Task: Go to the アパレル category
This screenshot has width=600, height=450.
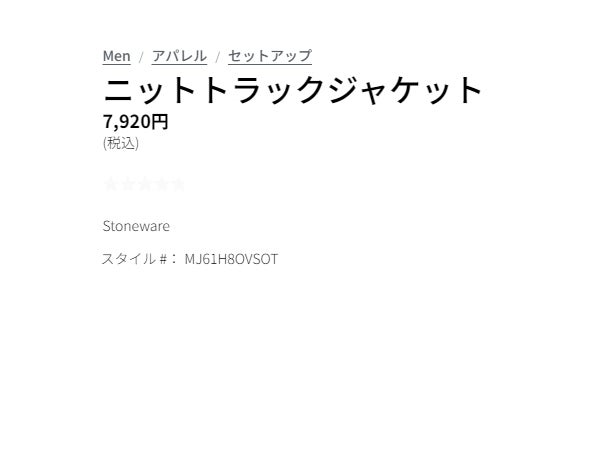Action: 179,56
